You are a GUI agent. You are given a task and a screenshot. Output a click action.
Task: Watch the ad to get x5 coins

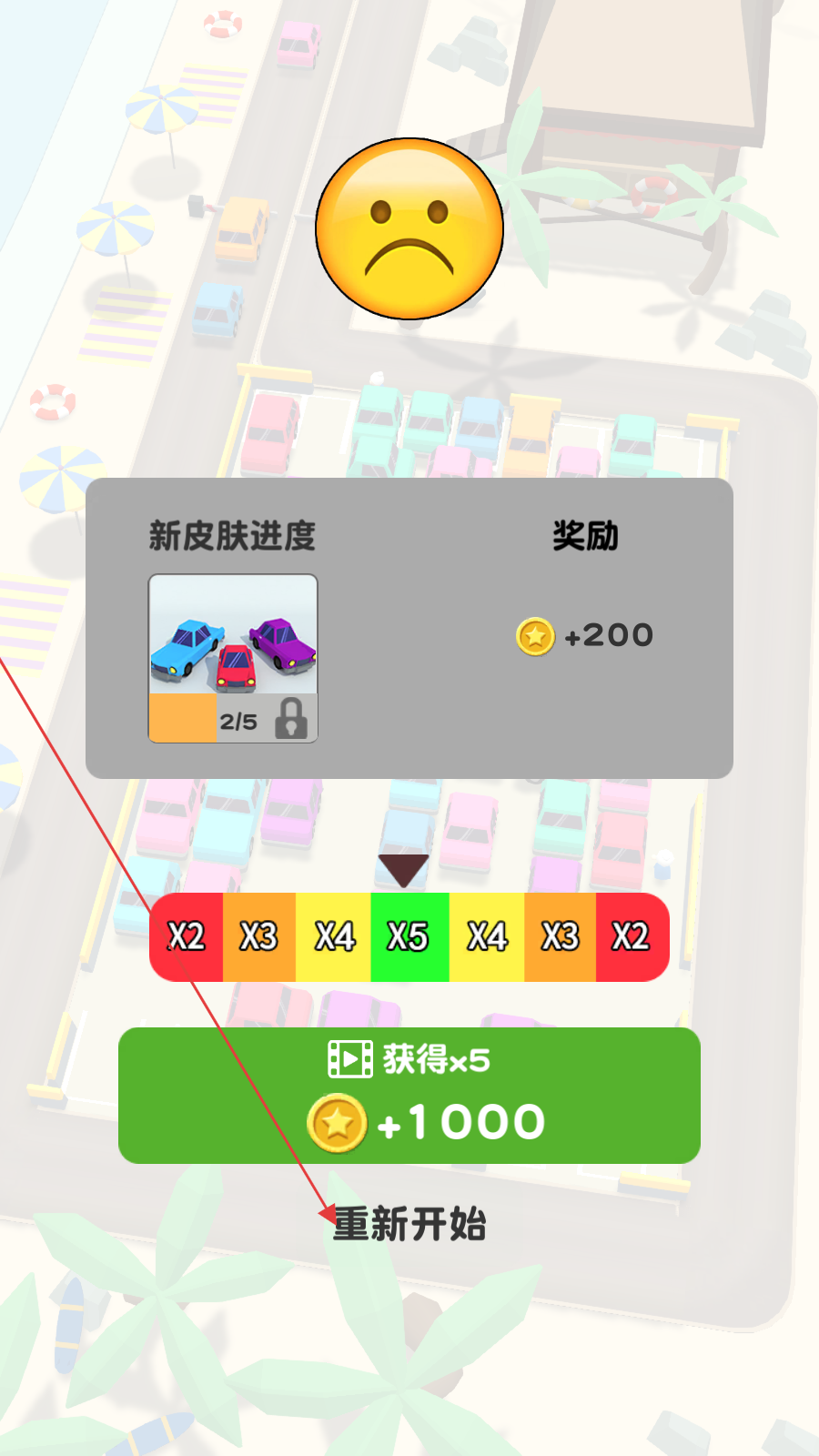(409, 1095)
